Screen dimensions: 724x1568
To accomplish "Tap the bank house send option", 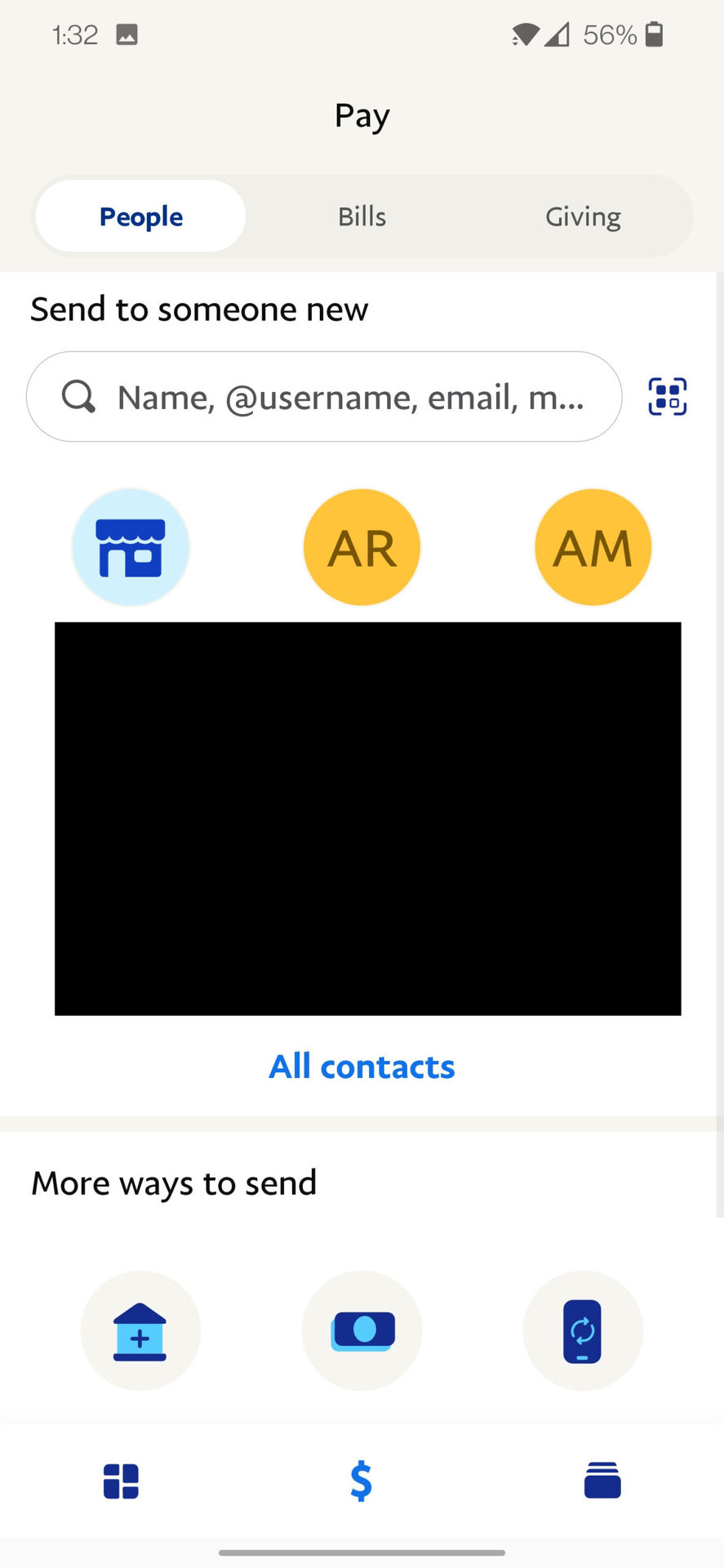I will [140, 1330].
